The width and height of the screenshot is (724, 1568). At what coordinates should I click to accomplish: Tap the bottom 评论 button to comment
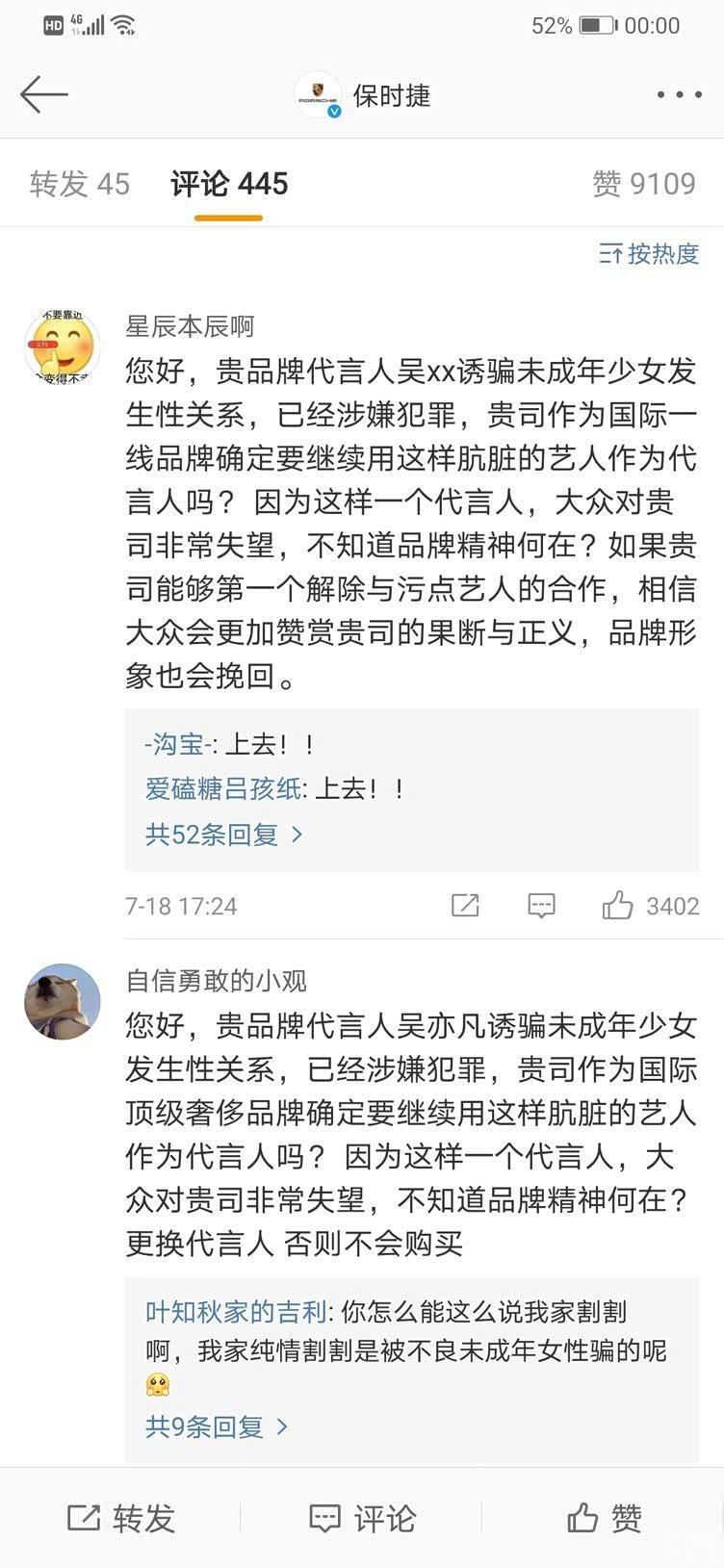tap(362, 1519)
